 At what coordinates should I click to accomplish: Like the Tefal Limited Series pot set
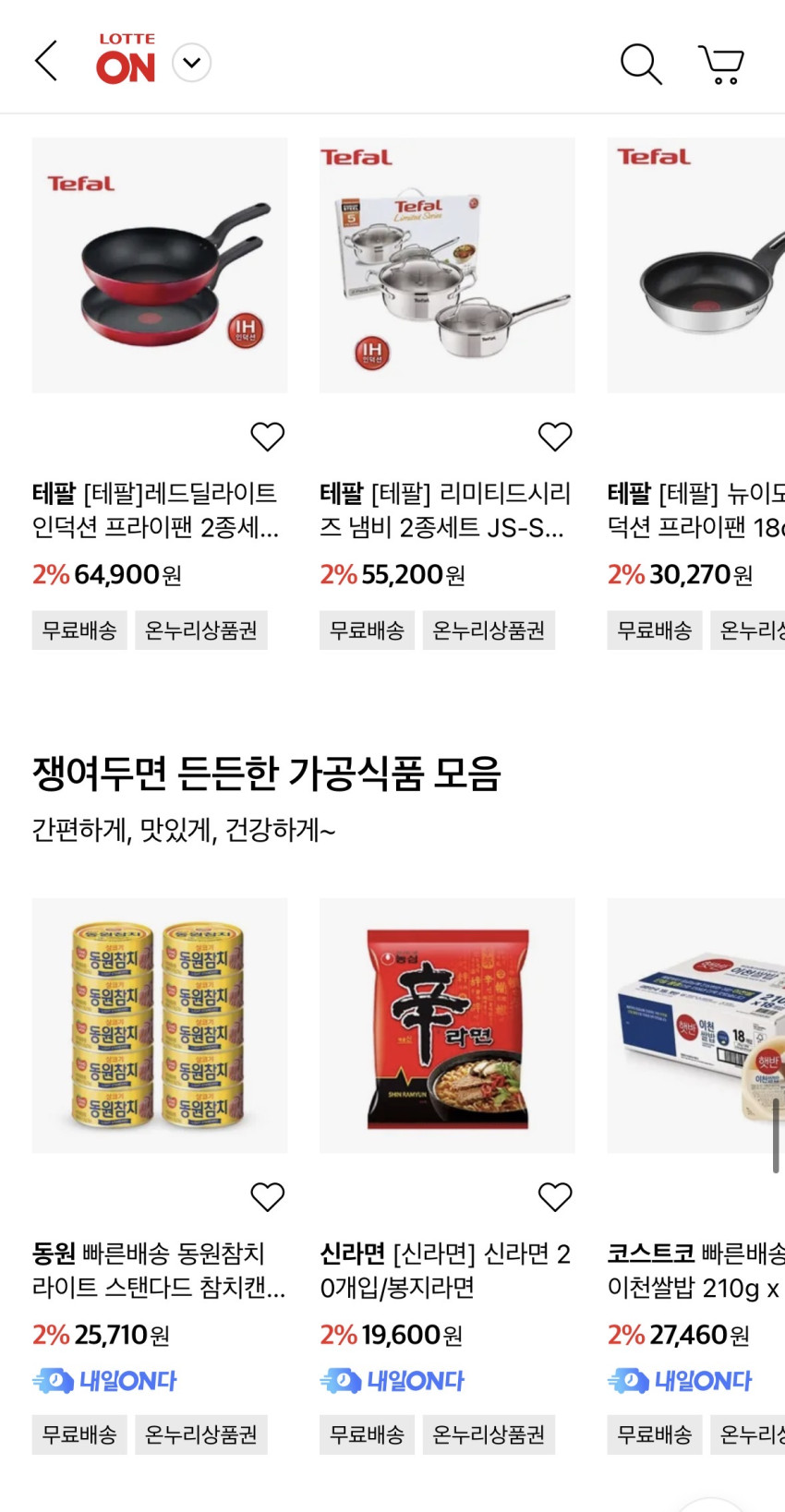point(555,436)
